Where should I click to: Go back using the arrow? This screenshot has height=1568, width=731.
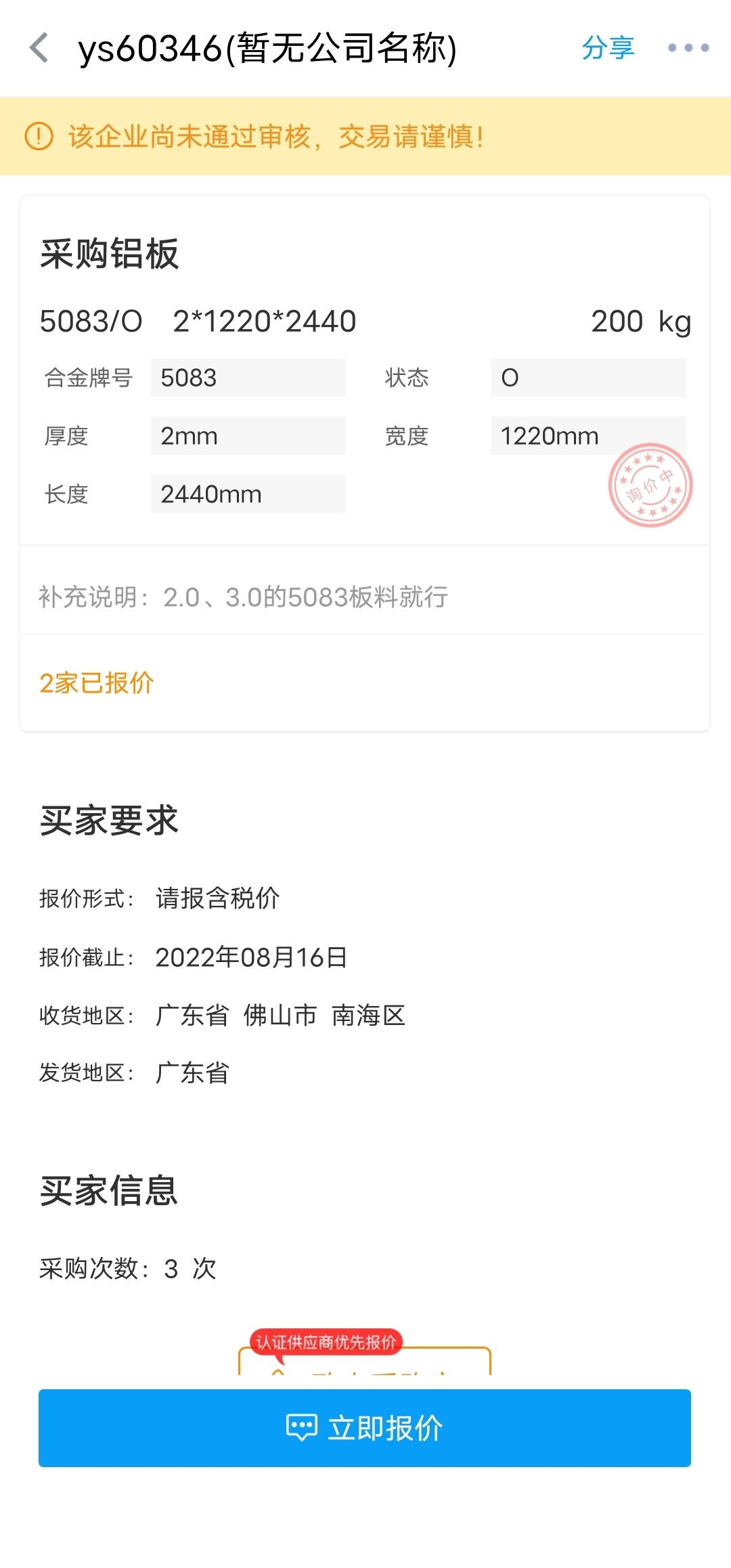(x=39, y=48)
